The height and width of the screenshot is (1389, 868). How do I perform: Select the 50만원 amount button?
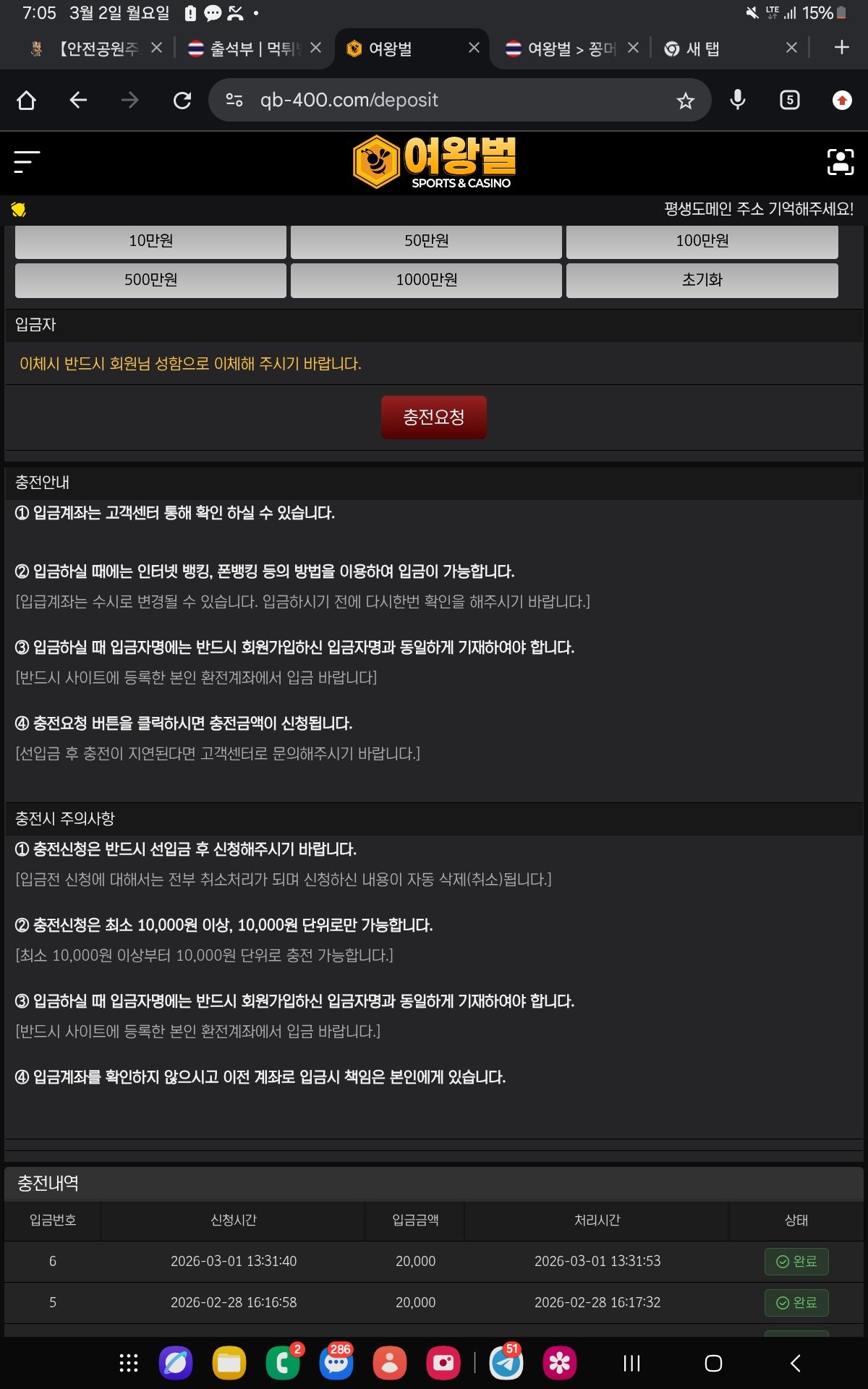point(426,241)
